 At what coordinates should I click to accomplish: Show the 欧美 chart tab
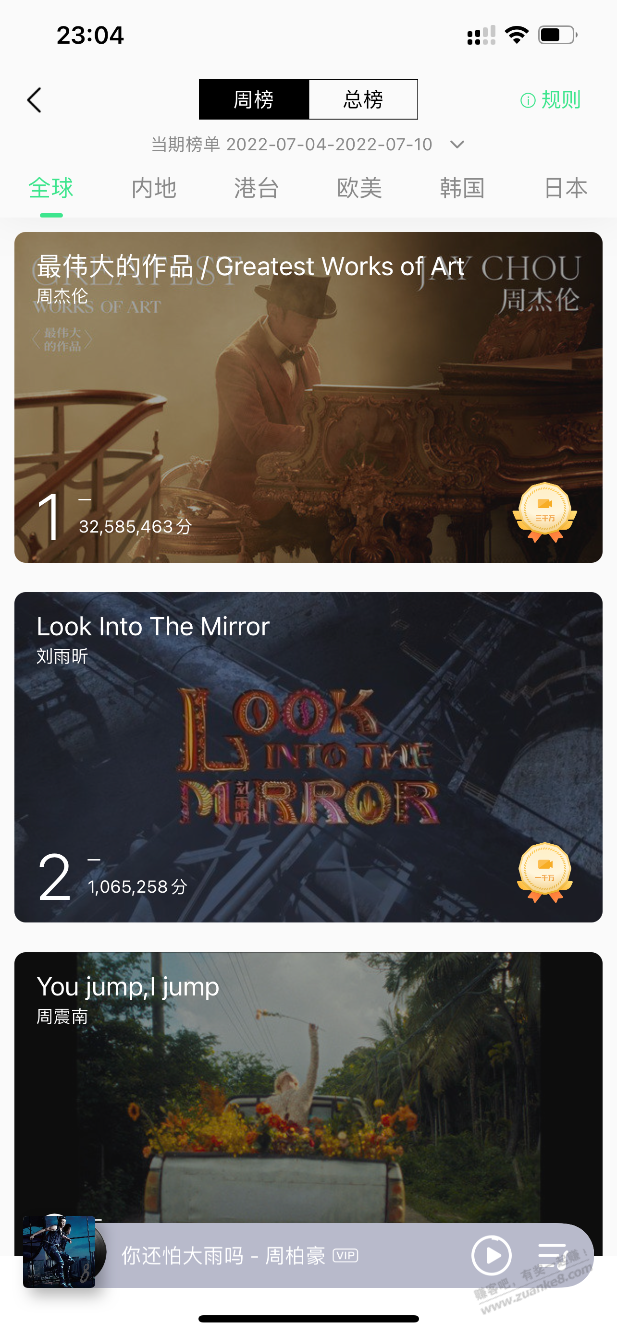(359, 188)
